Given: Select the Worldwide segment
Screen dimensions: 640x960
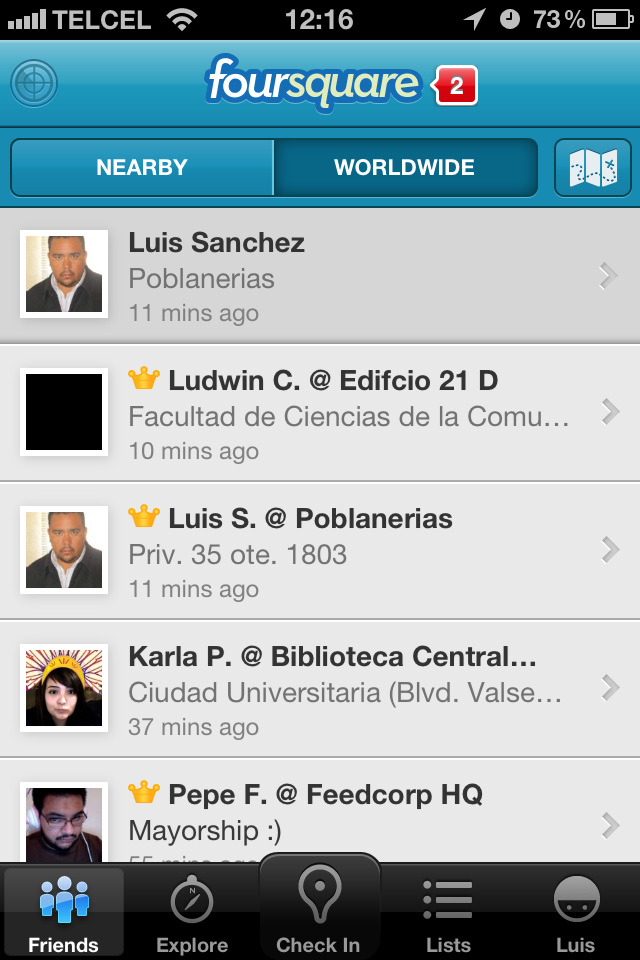Looking at the screenshot, I should click(x=404, y=168).
